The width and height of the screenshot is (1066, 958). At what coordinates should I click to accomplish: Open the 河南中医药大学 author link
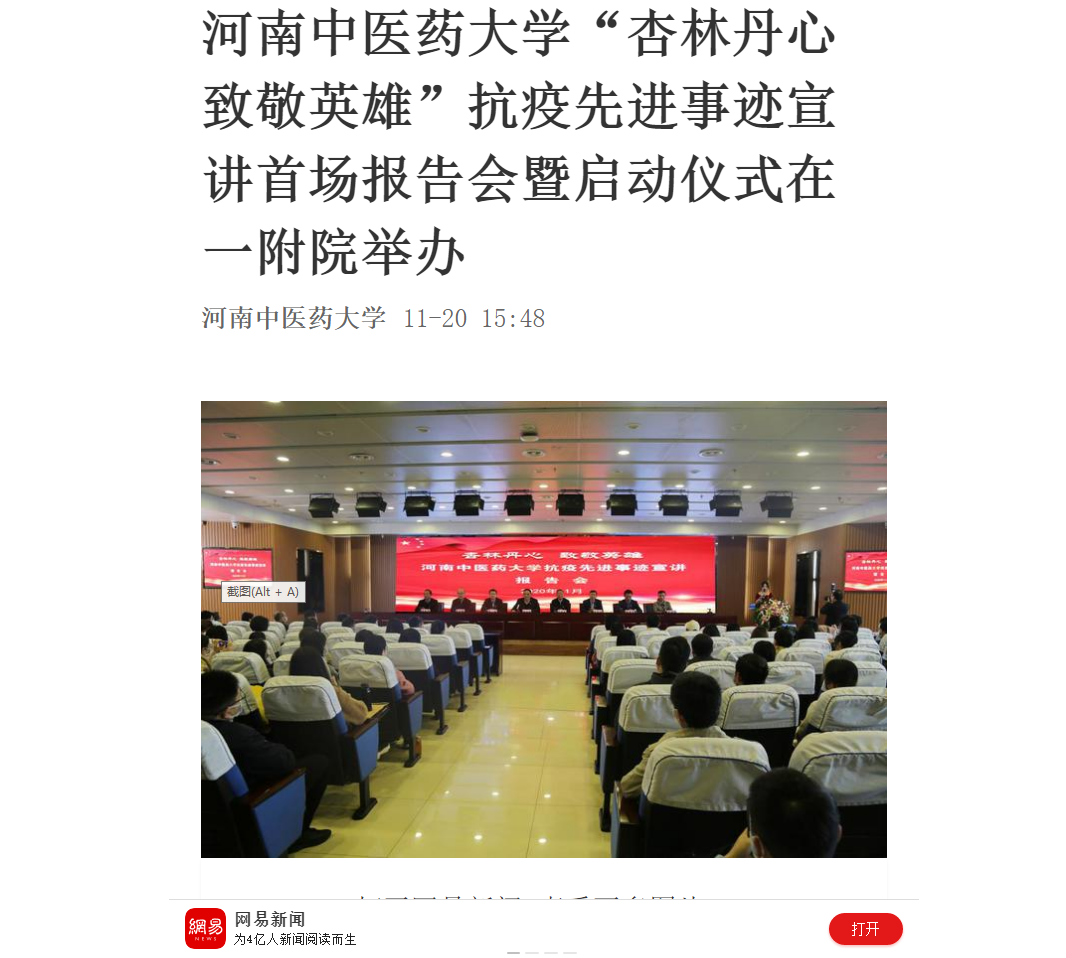pos(293,319)
